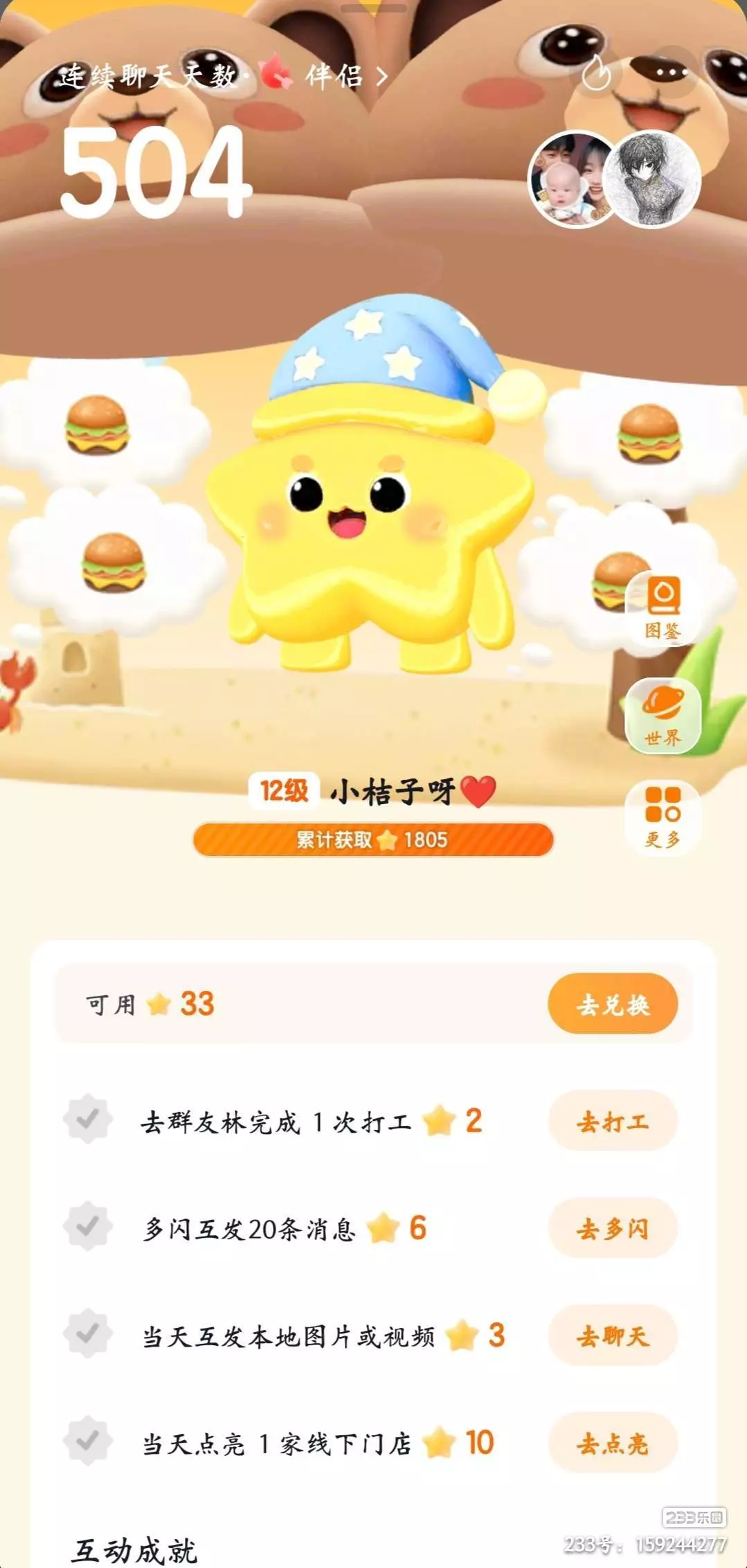747x1568 pixels.
Task: Open the three-dot overflow menu
Action: 671,72
